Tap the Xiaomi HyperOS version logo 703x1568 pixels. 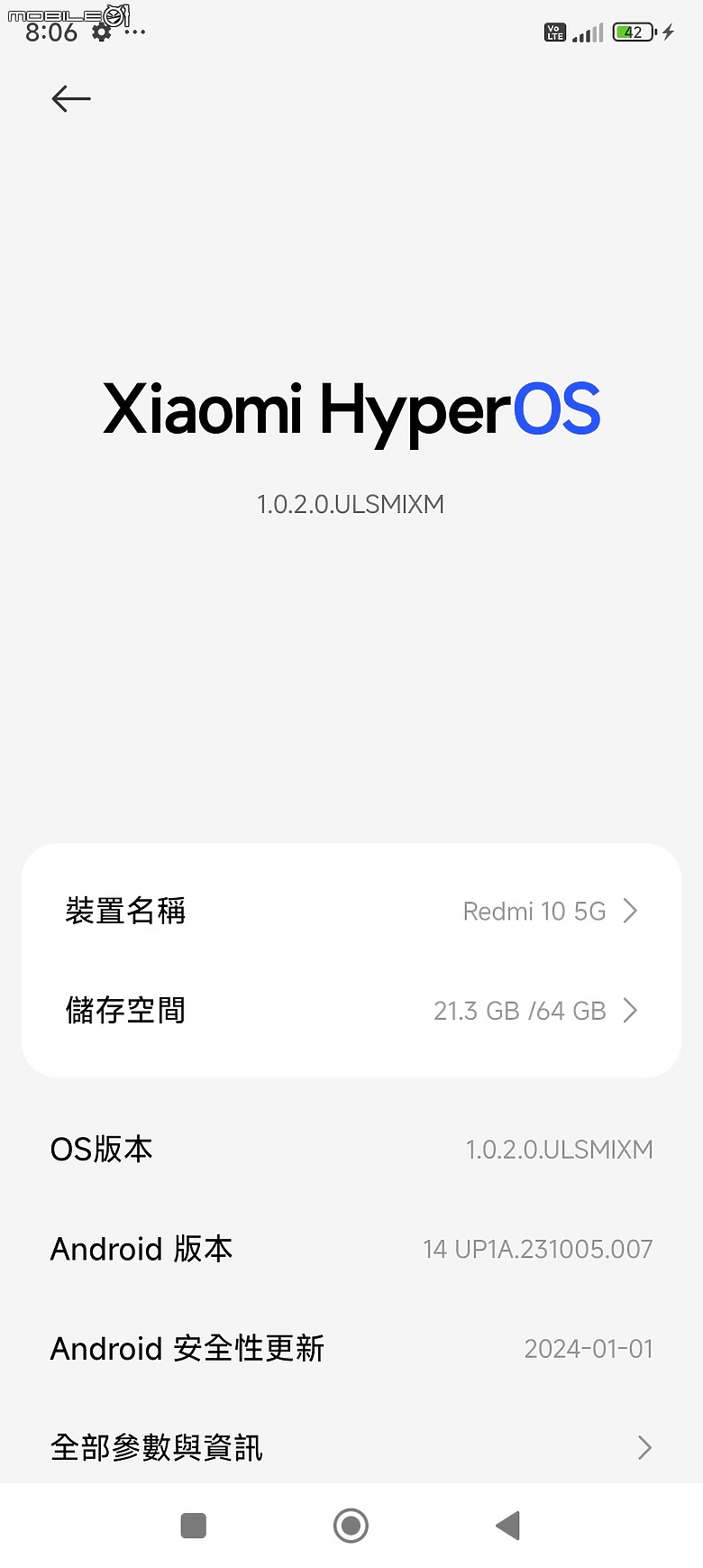coord(351,410)
